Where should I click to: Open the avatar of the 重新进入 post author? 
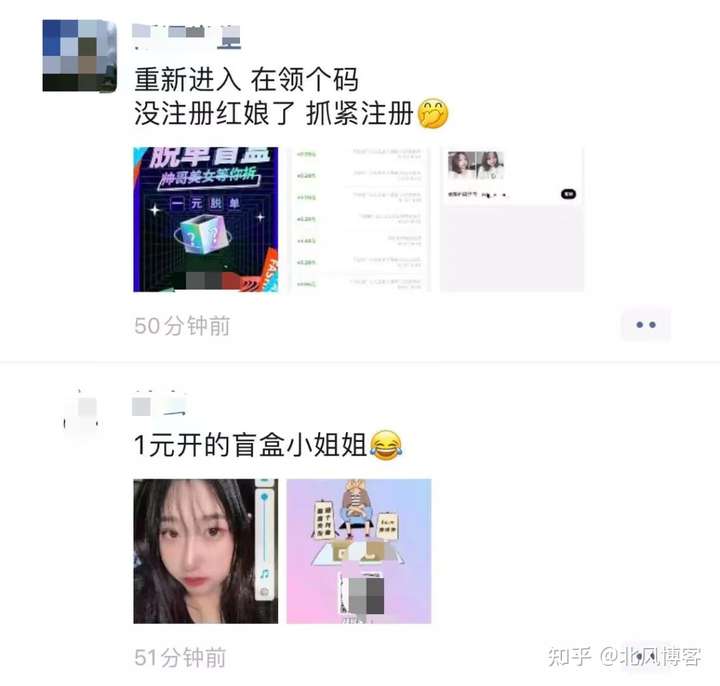point(79,56)
